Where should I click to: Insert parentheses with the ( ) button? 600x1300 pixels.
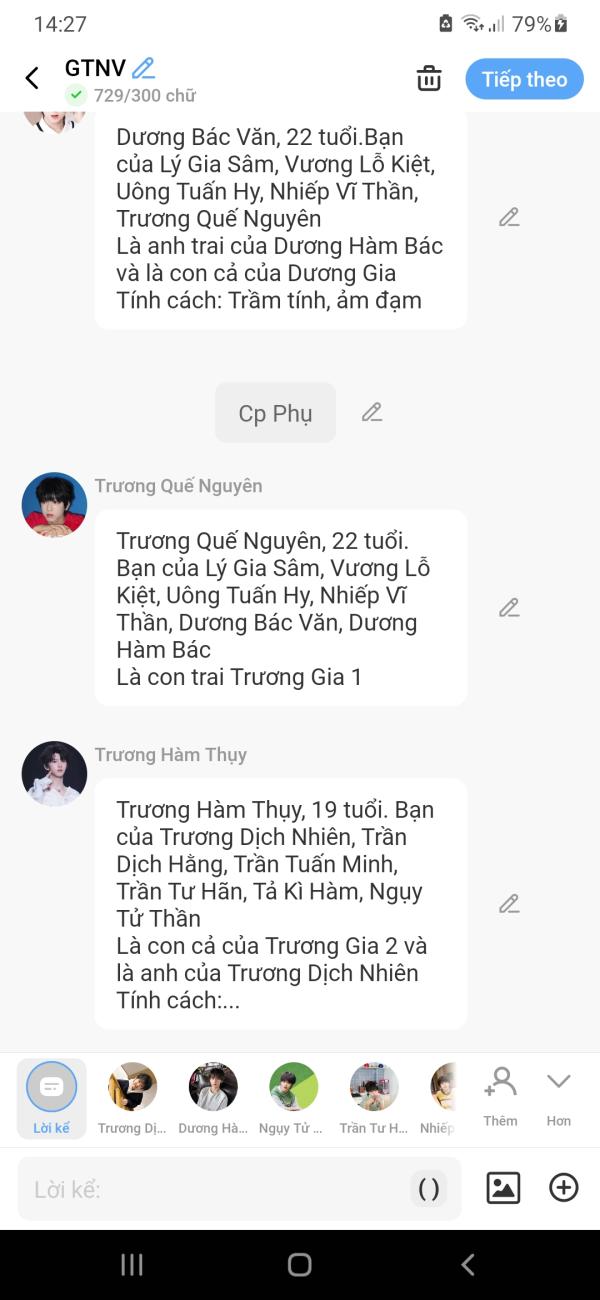click(x=428, y=1189)
